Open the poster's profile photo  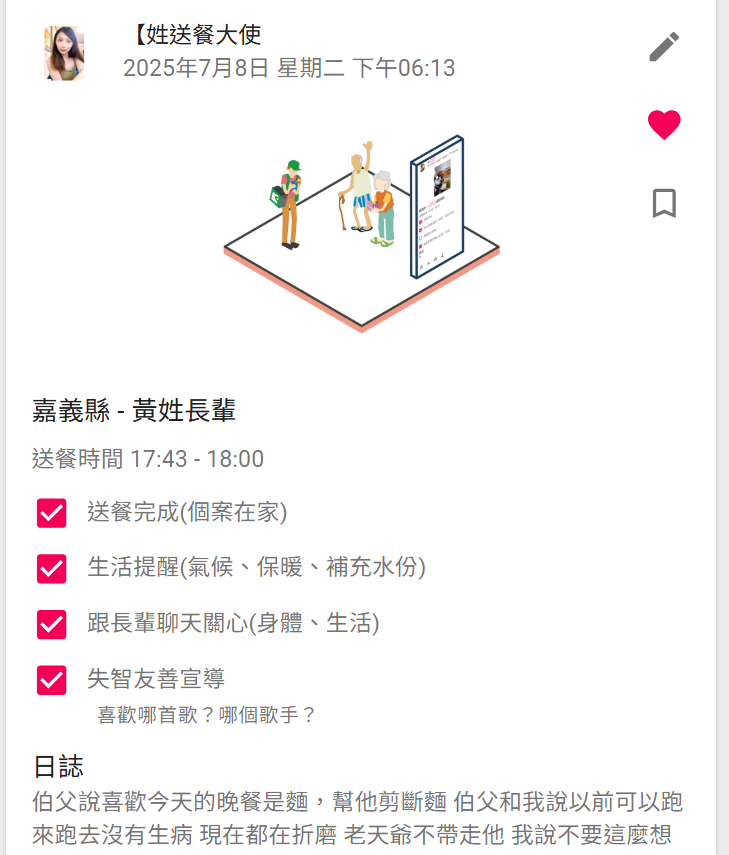click(64, 53)
